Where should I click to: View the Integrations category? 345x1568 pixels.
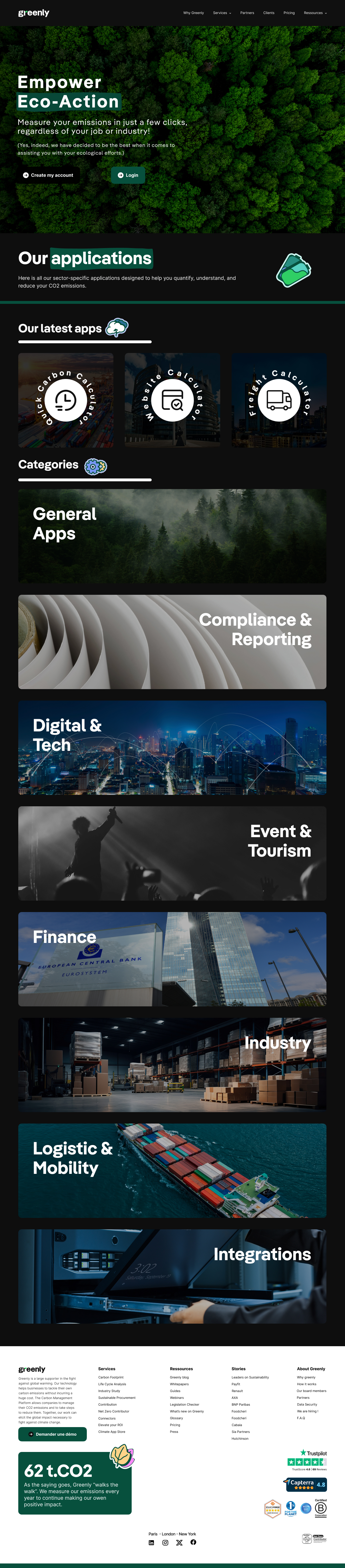172,1276
